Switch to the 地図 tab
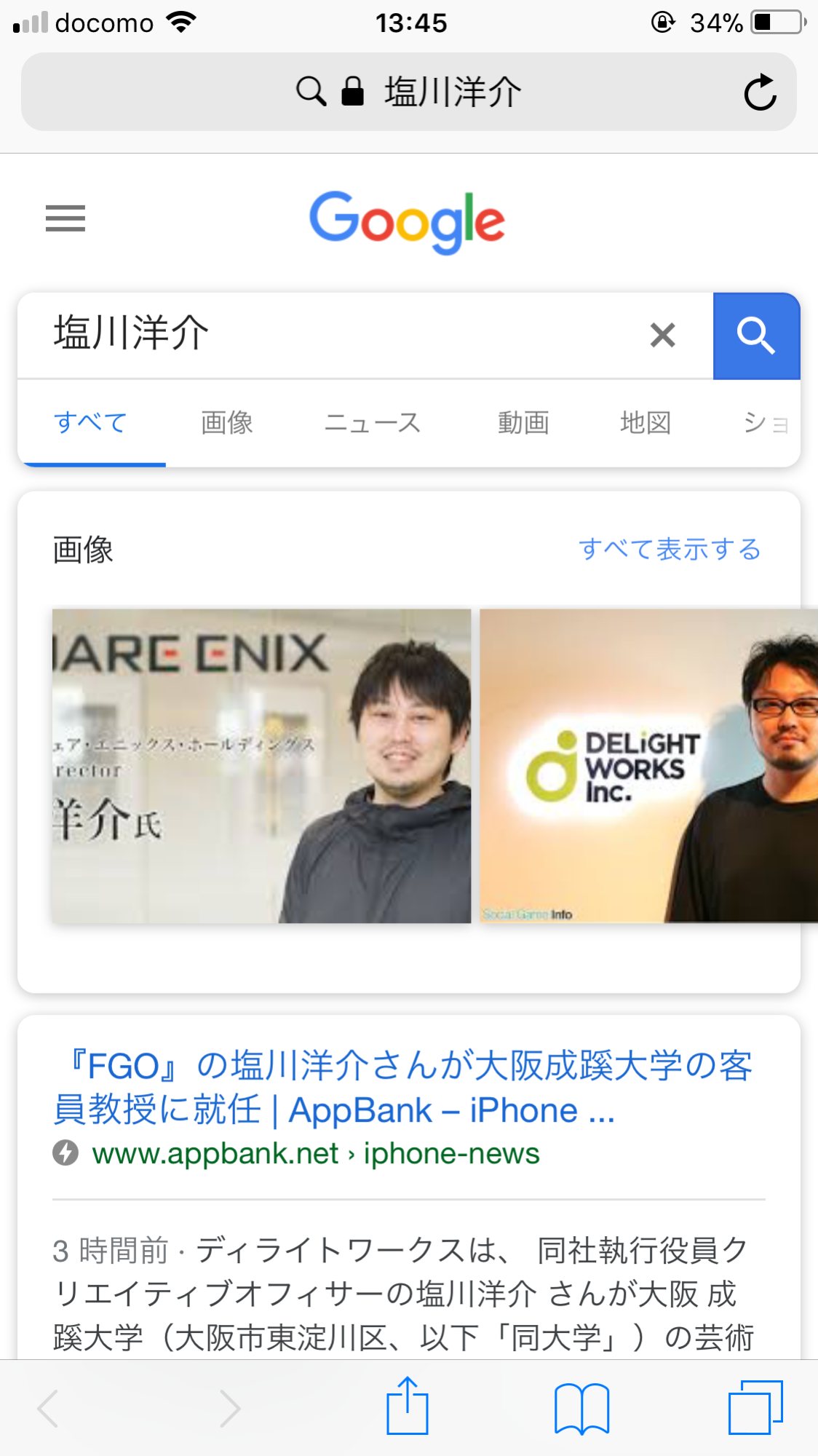The height and width of the screenshot is (1456, 818). (646, 423)
